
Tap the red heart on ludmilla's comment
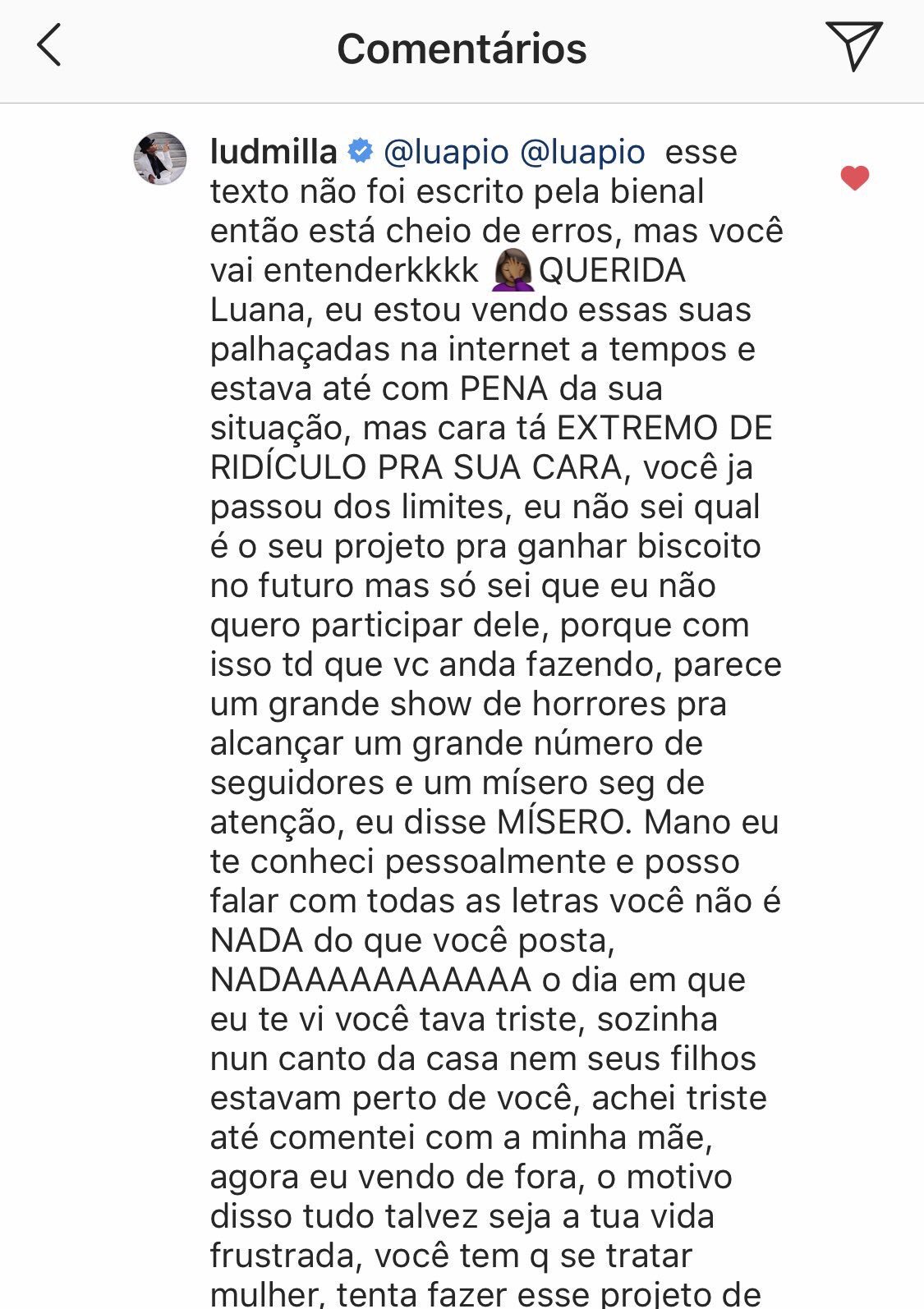click(x=854, y=177)
